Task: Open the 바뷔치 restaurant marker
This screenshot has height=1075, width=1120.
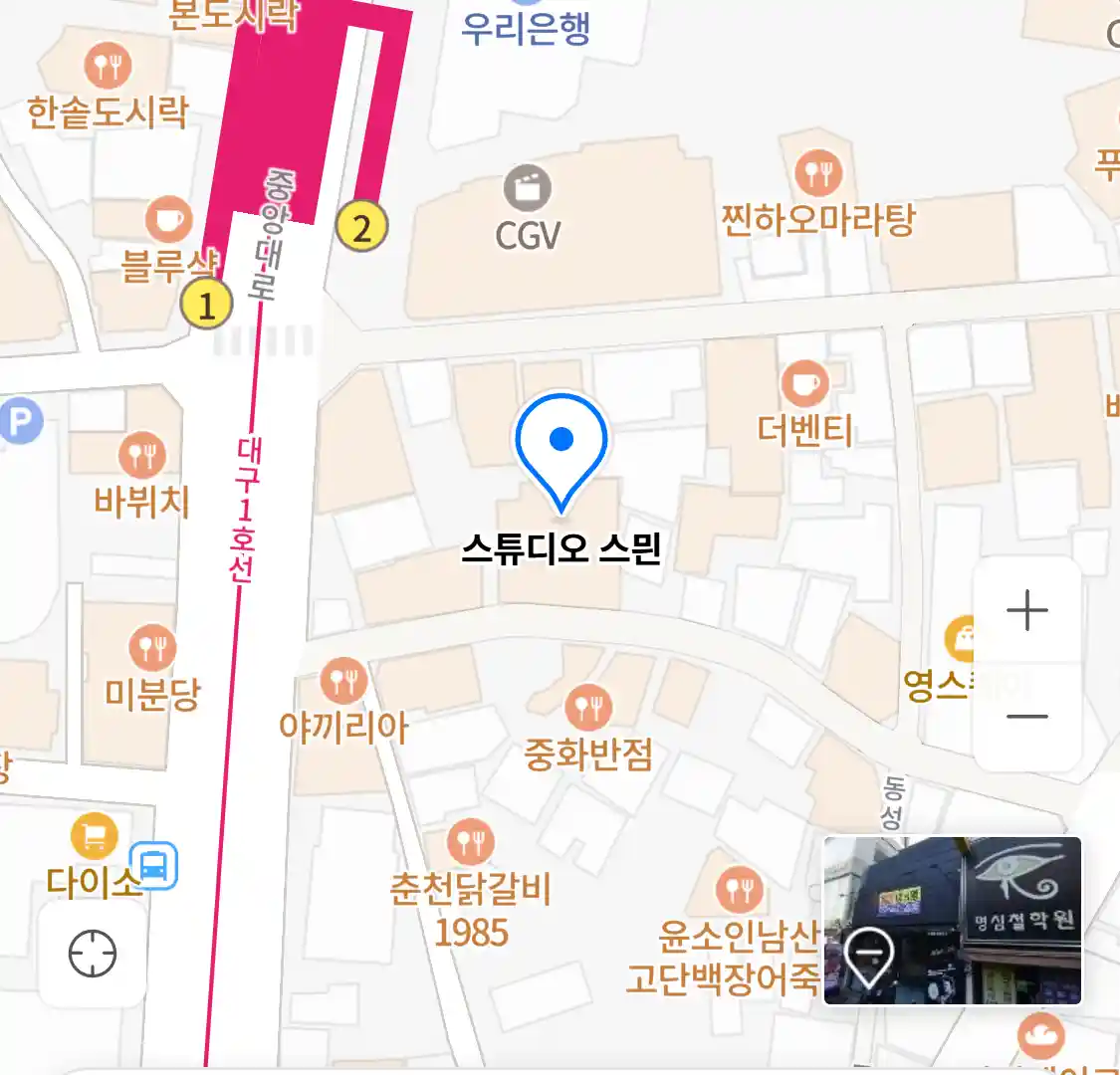Action: (x=142, y=456)
